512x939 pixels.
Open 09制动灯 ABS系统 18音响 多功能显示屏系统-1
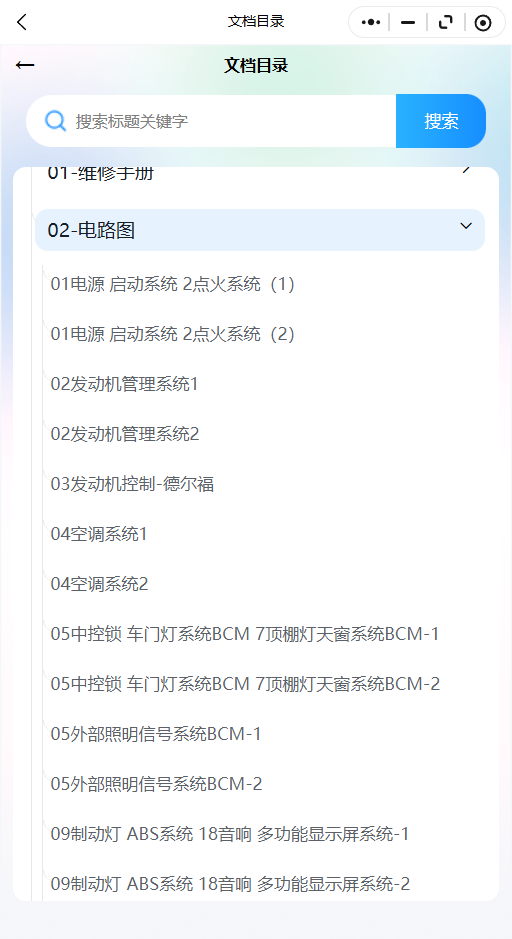tap(230, 834)
